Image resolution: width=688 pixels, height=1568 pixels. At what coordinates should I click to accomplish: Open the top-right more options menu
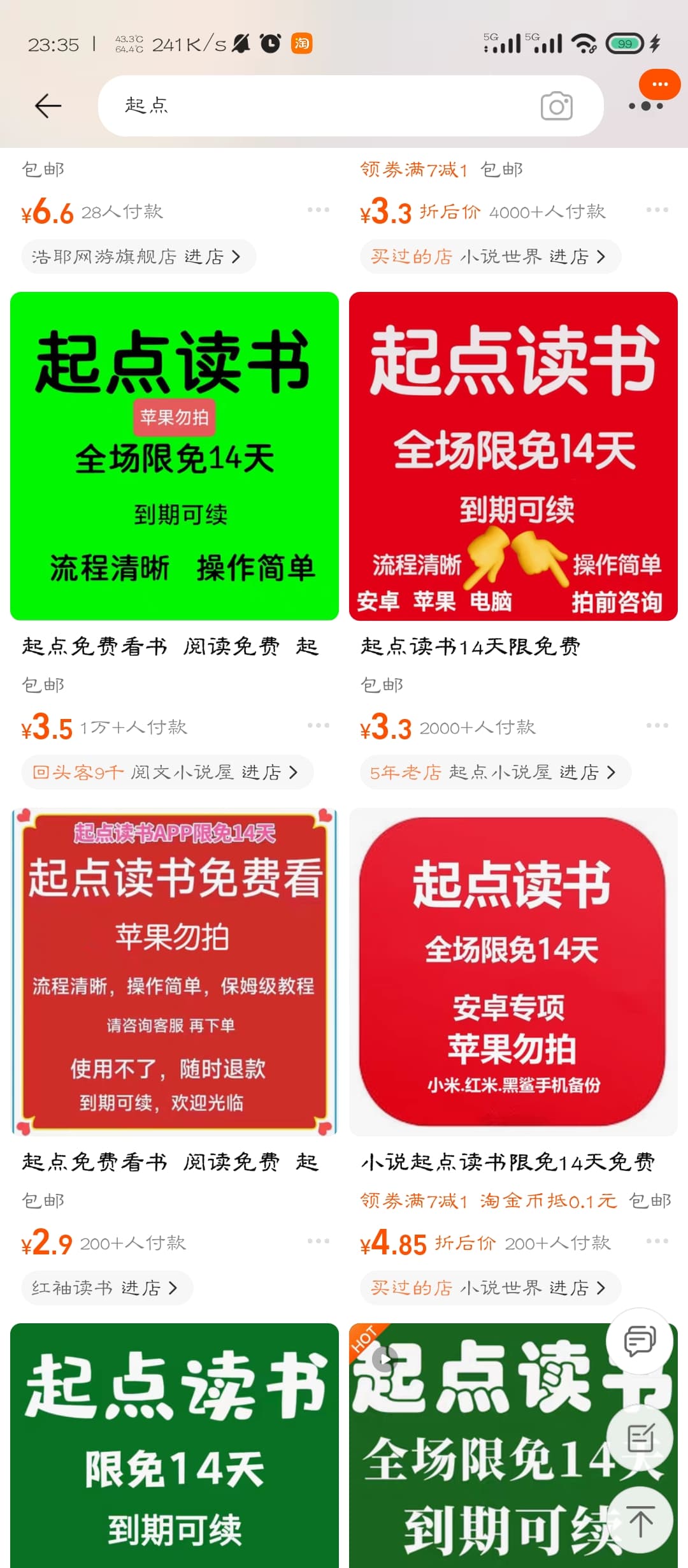pos(646,106)
